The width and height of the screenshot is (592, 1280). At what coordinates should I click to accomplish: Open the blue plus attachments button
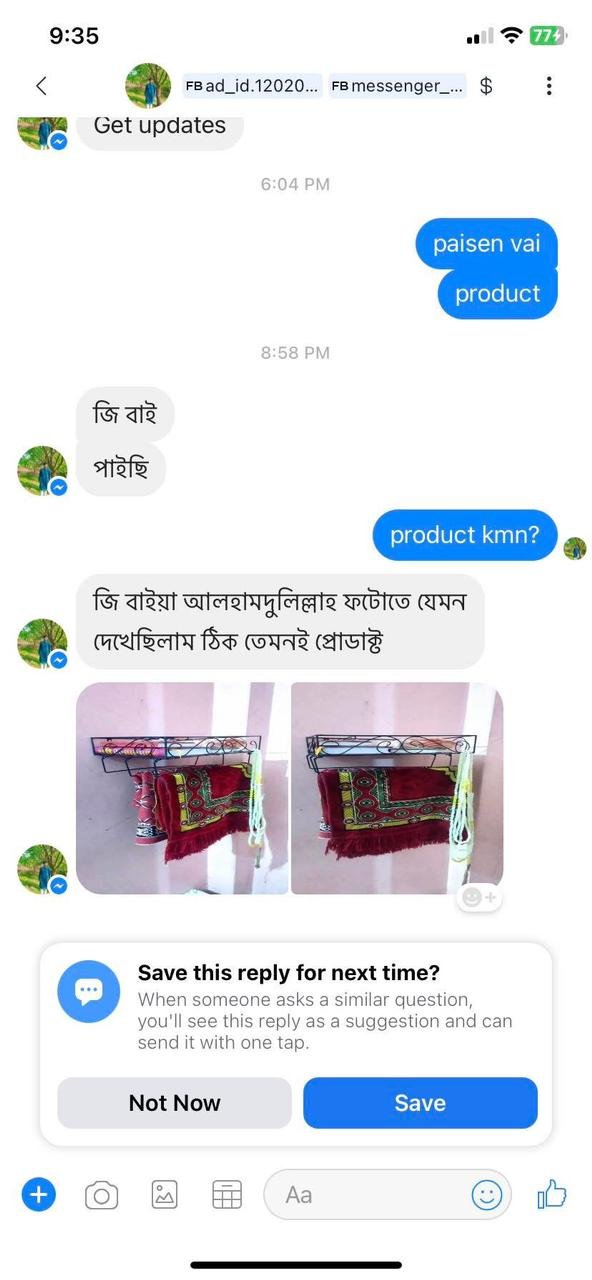pyautogui.click(x=39, y=1194)
